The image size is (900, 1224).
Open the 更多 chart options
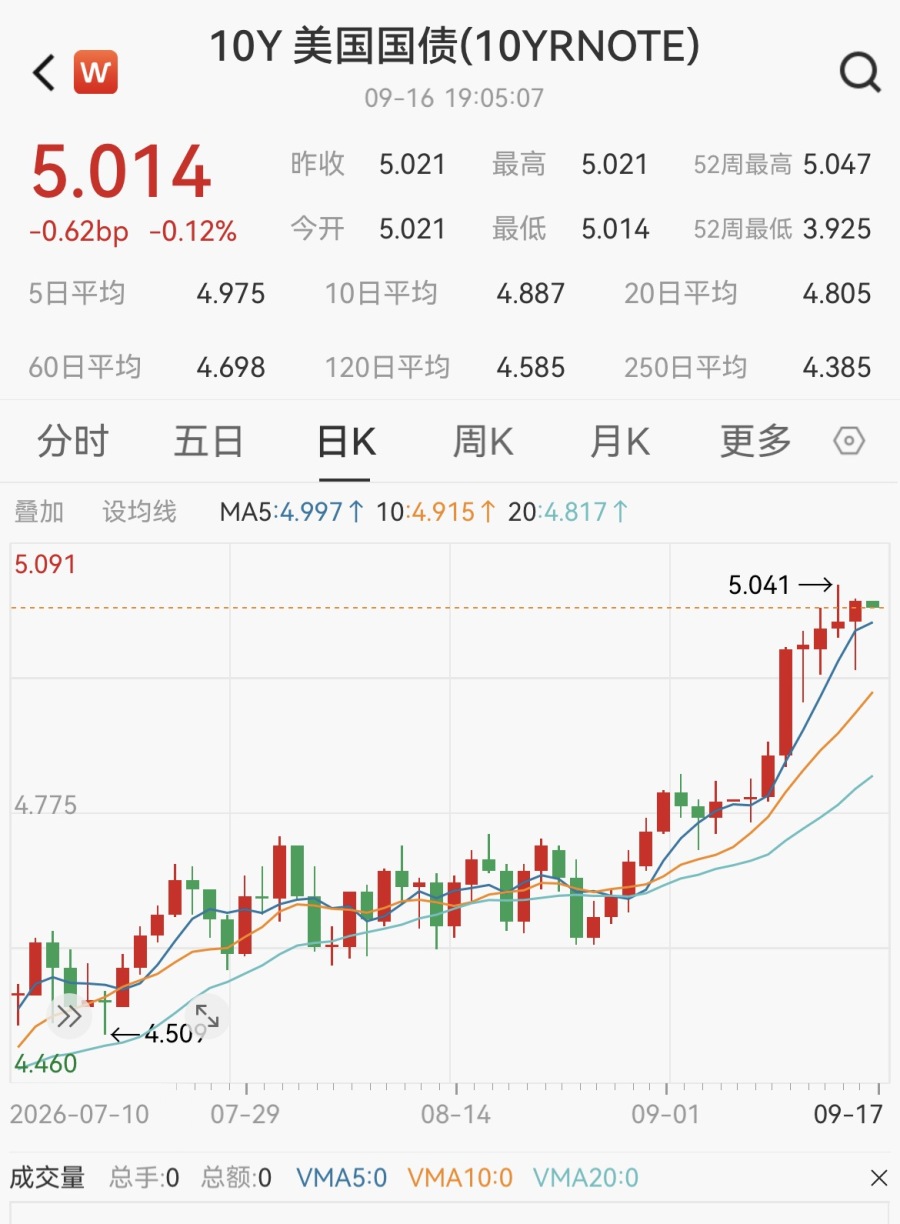(x=756, y=441)
